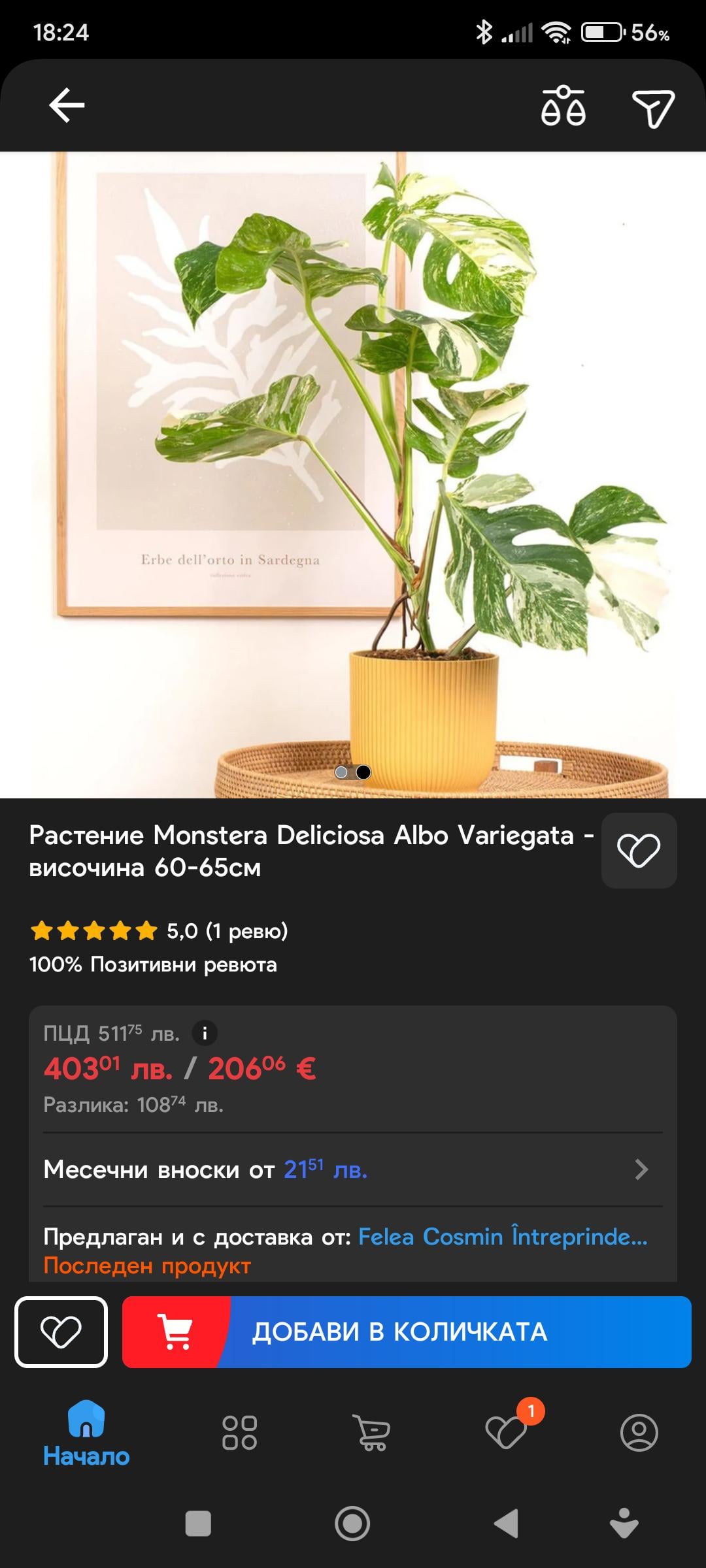Tap the heart button beside cart button
Viewport: 706px width, 1568px height.
click(x=61, y=1332)
